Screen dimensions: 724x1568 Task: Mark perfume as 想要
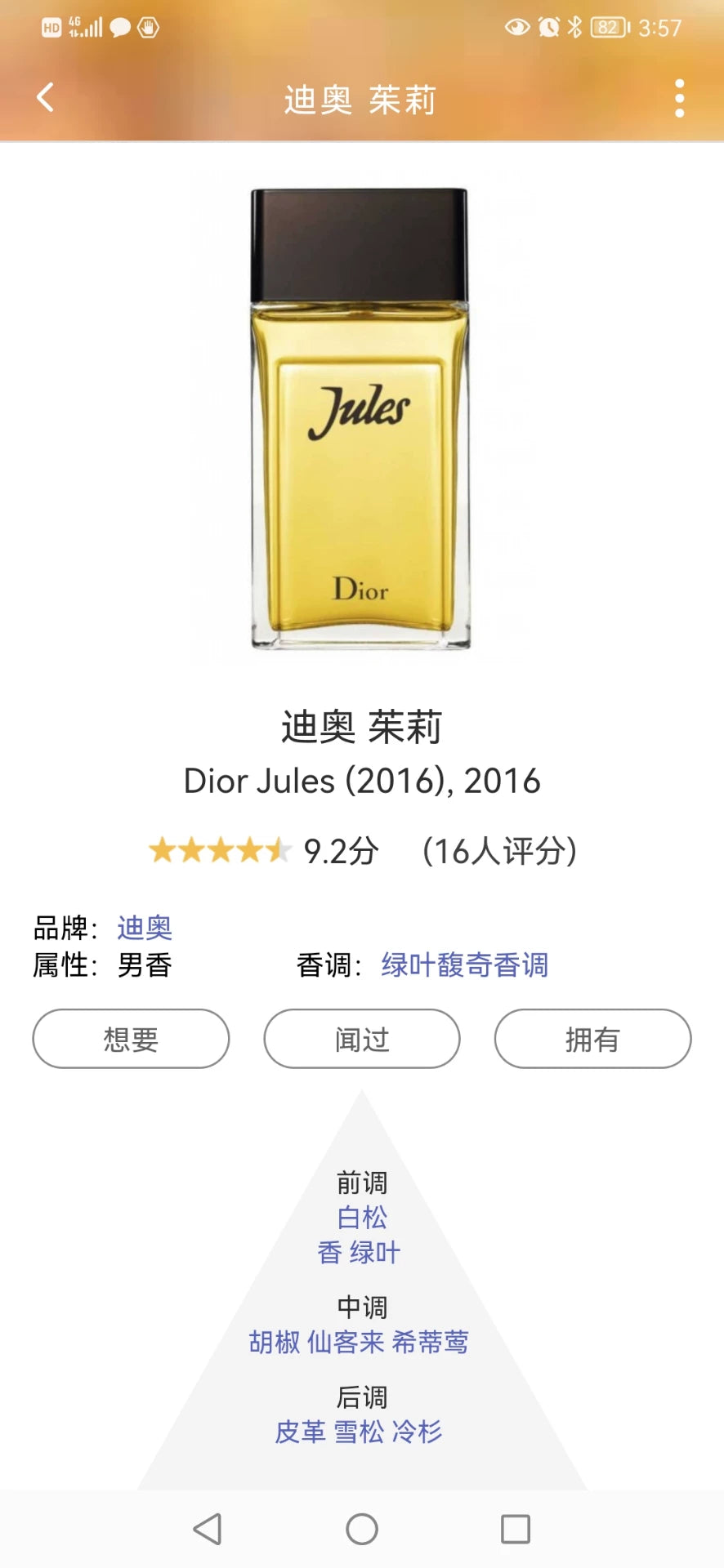tap(131, 1039)
